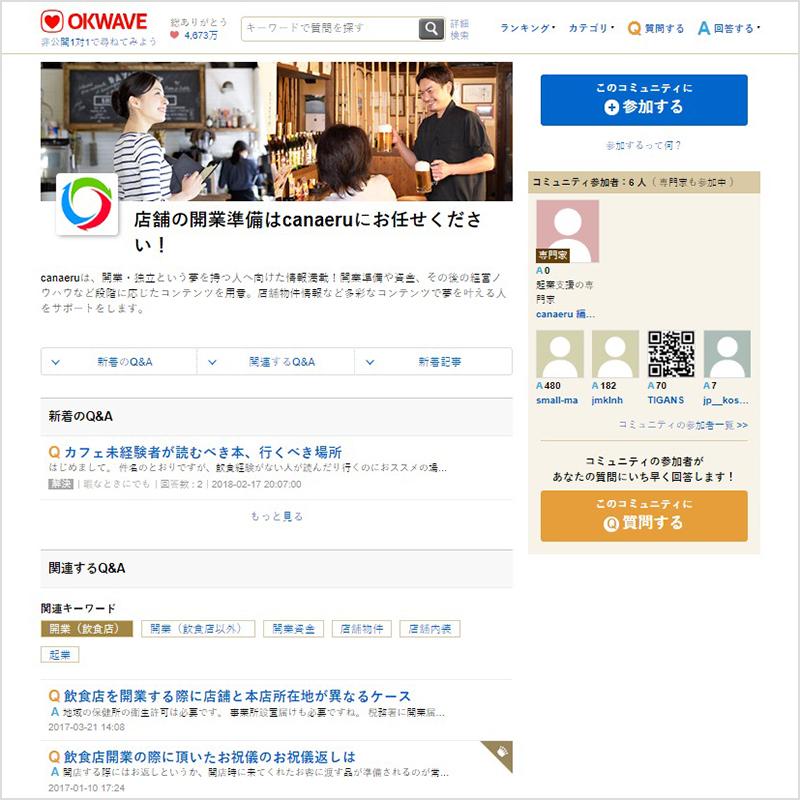Viewport: 800px width, 800px height.
Task: Open the ランキング menu
Action: (x=527, y=28)
